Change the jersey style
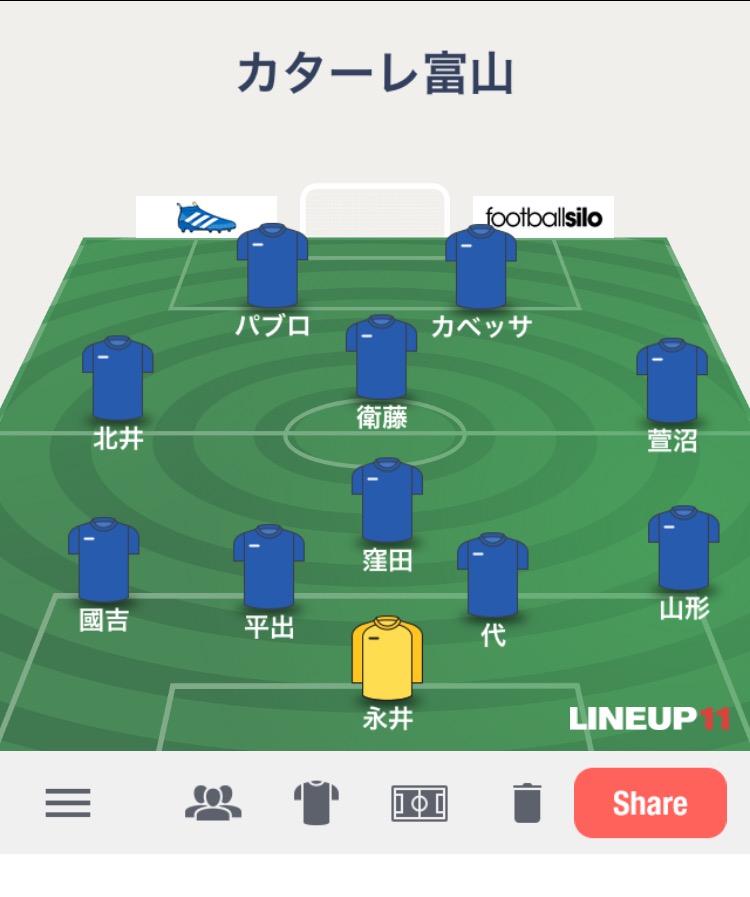750x897 pixels. 316,802
